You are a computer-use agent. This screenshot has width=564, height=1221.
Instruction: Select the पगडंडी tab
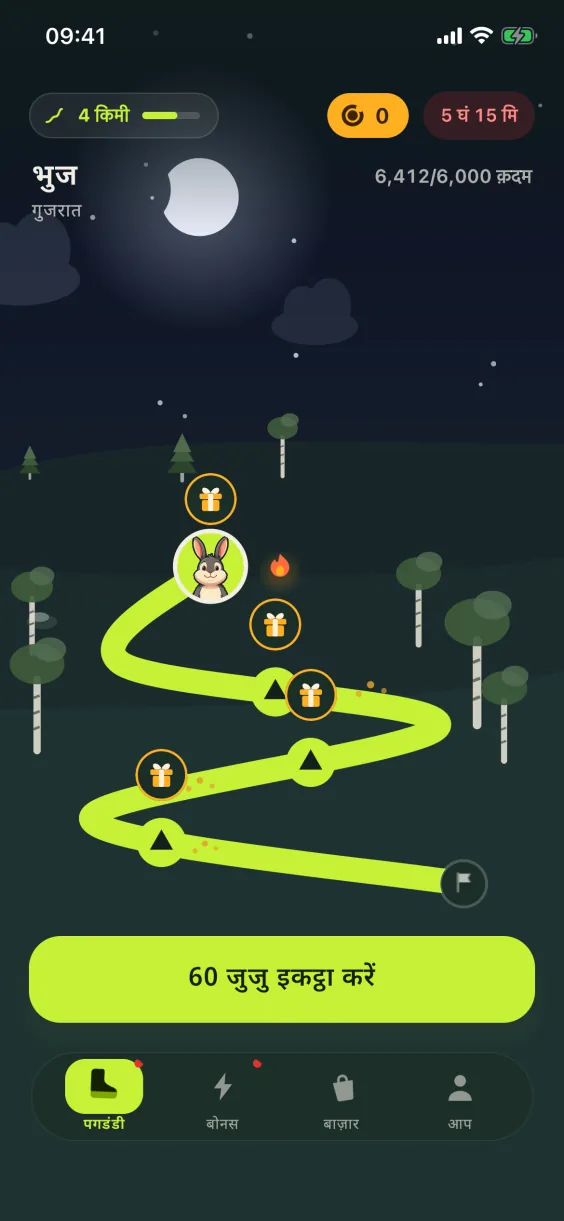tap(104, 1097)
